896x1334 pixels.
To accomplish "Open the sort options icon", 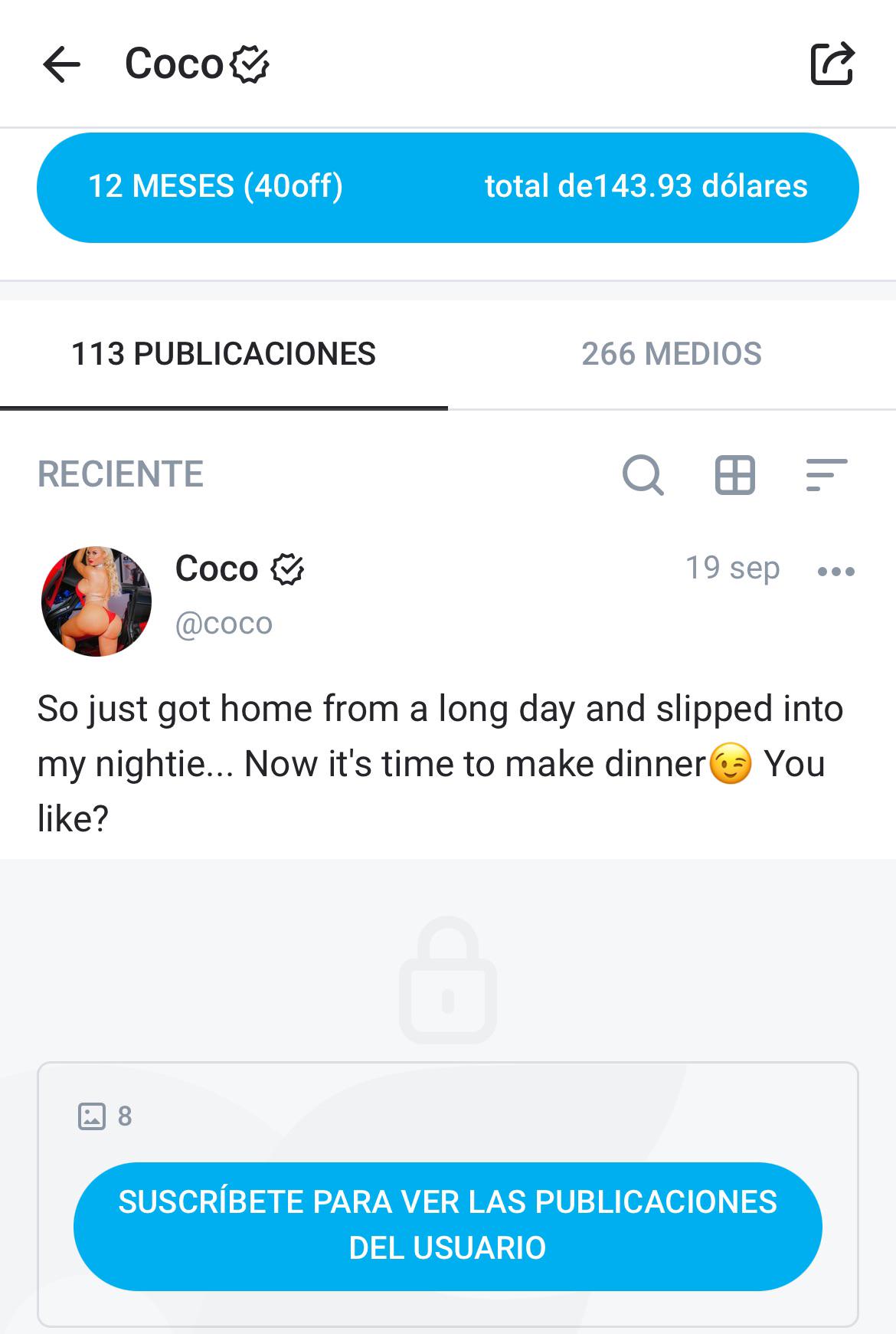I will click(826, 475).
